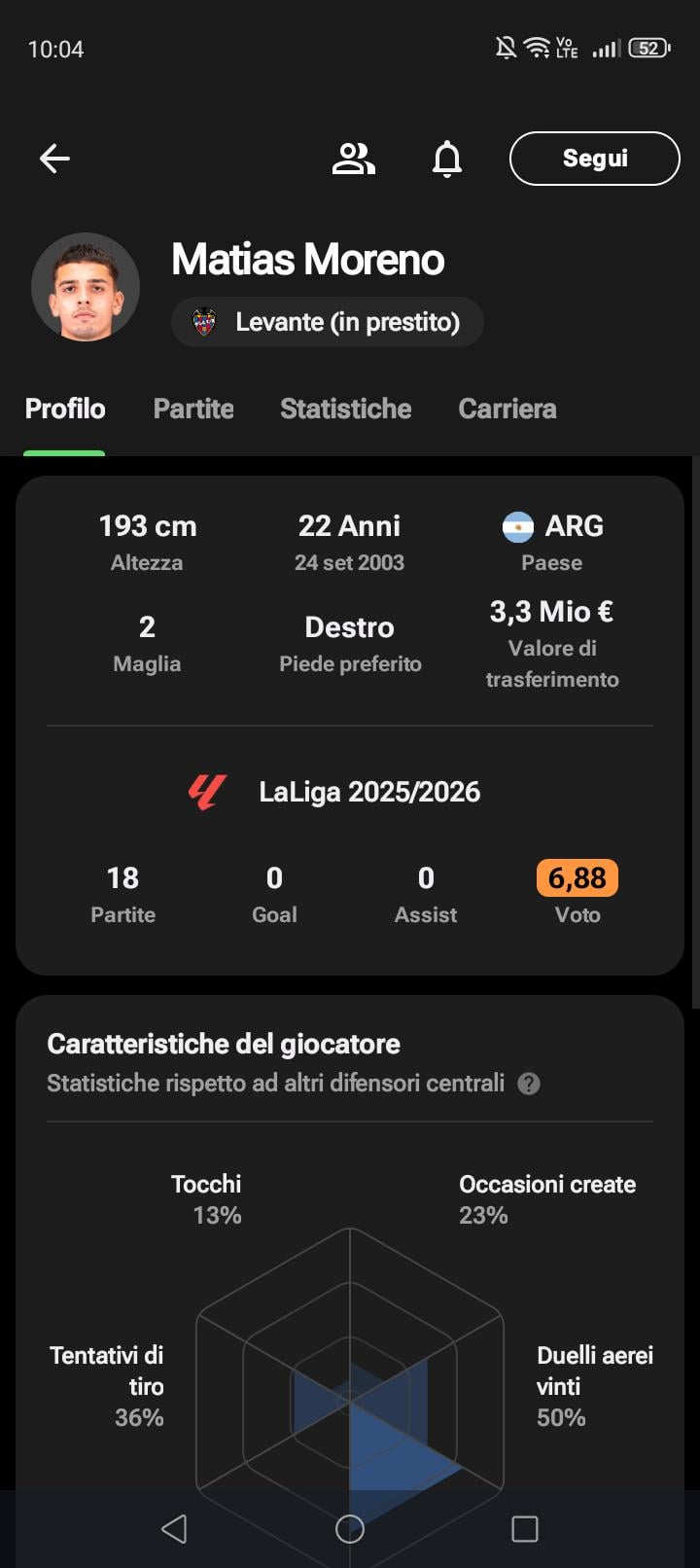Image resolution: width=700 pixels, height=1568 pixels.
Task: Switch to the Statistiche tab
Action: pyautogui.click(x=345, y=409)
